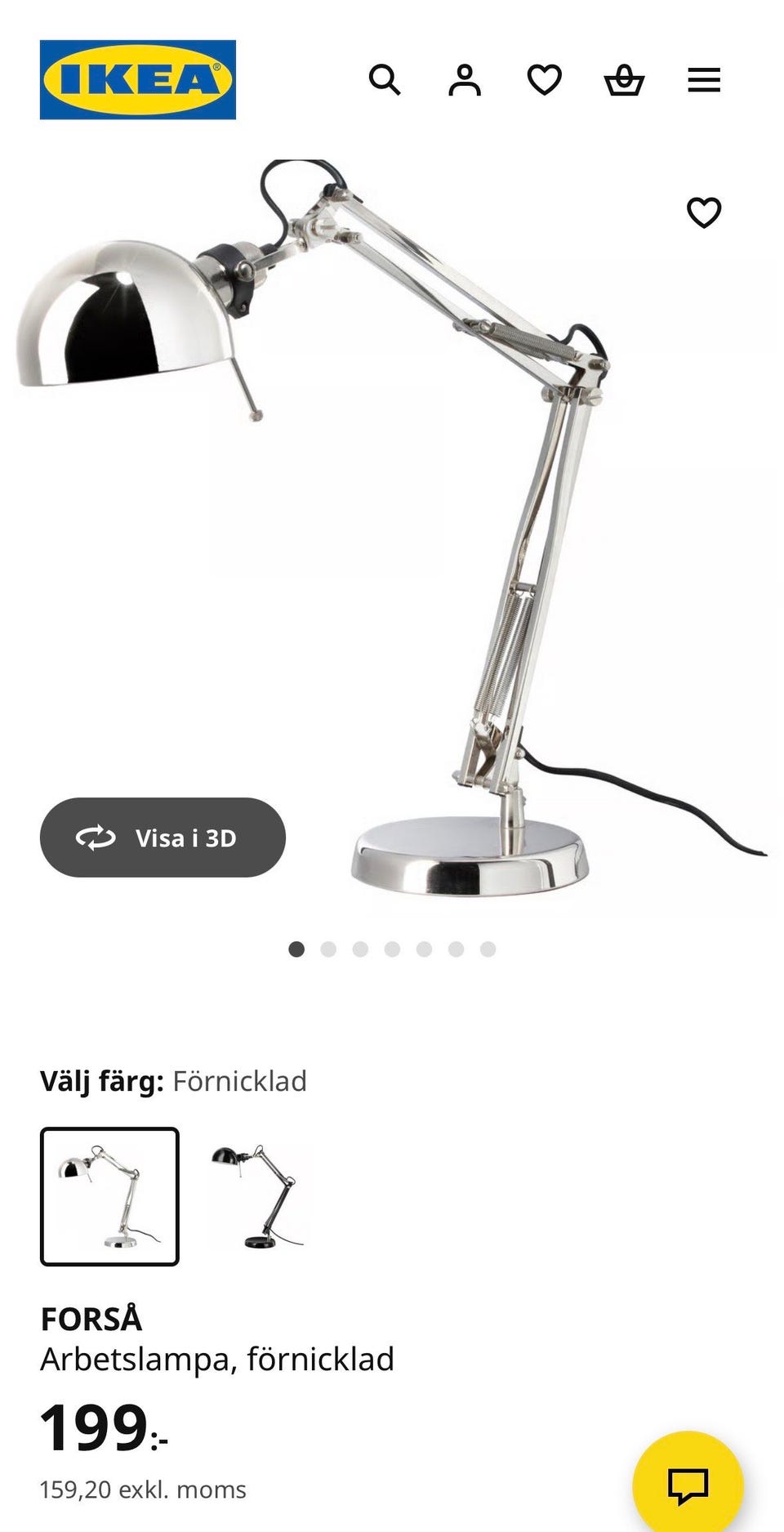
Task: Jump to the second carousel image dot
Action: click(x=327, y=949)
